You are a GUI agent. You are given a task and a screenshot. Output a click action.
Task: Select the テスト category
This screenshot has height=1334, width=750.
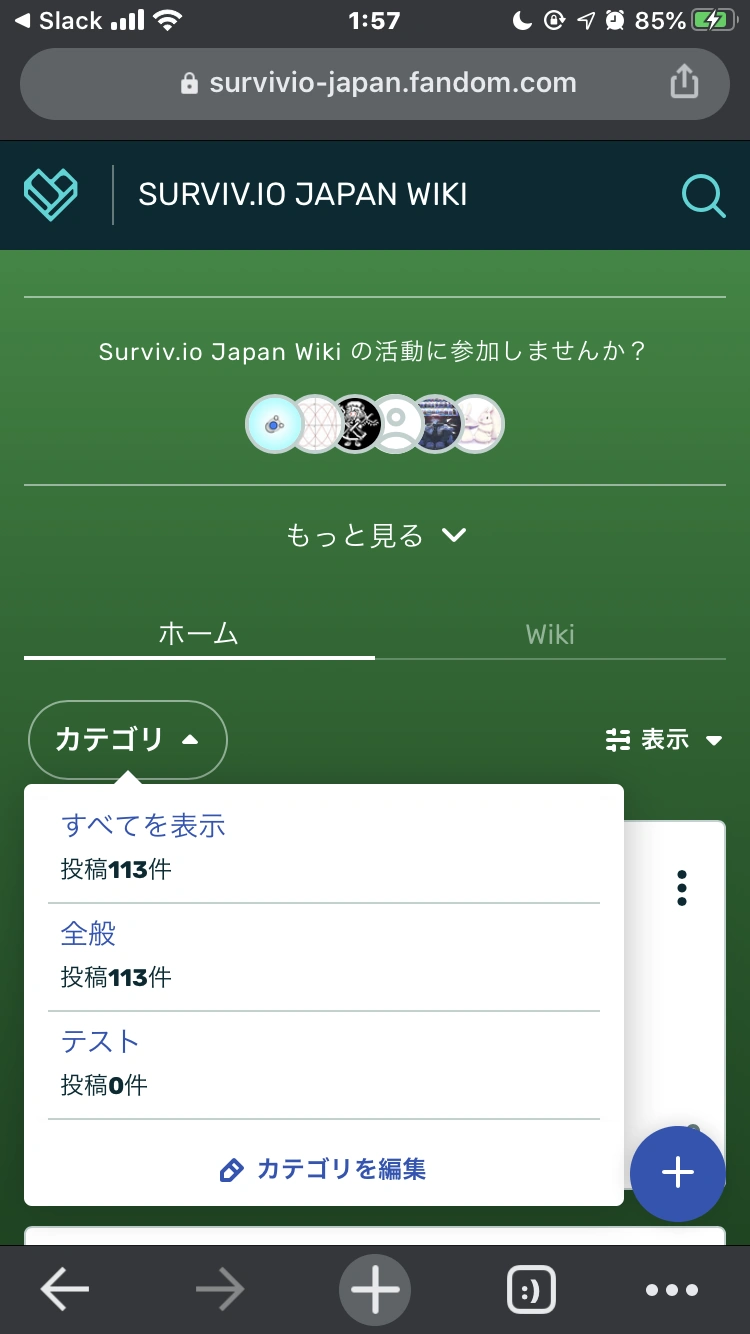100,1042
